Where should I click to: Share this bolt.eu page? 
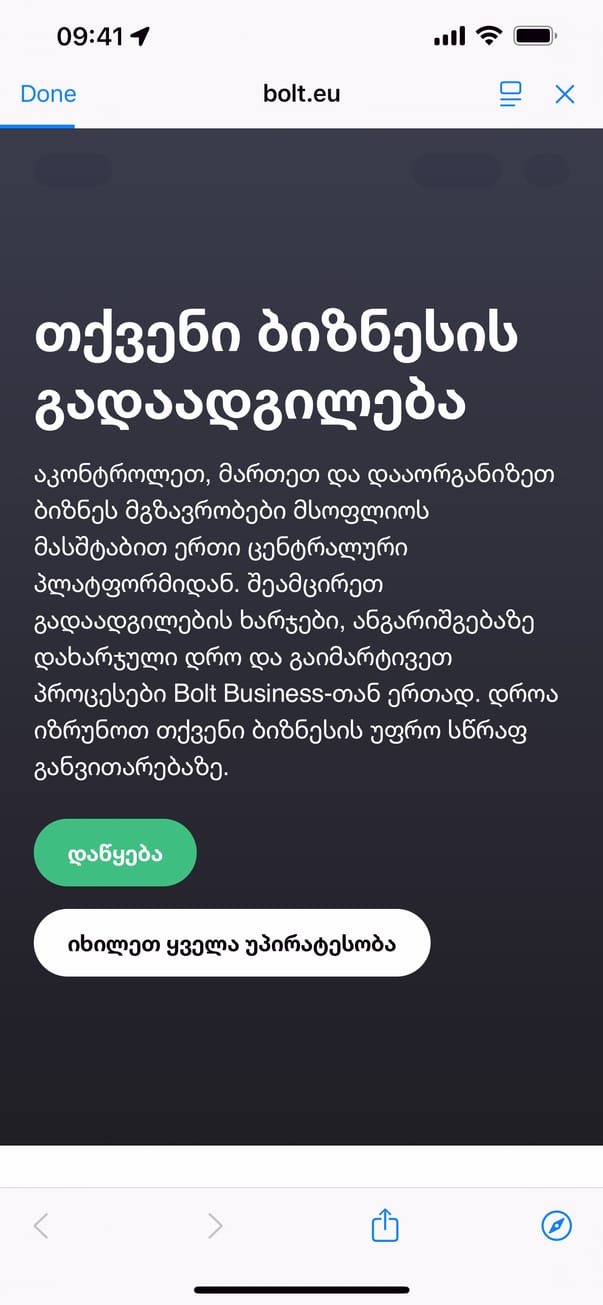(x=385, y=1225)
